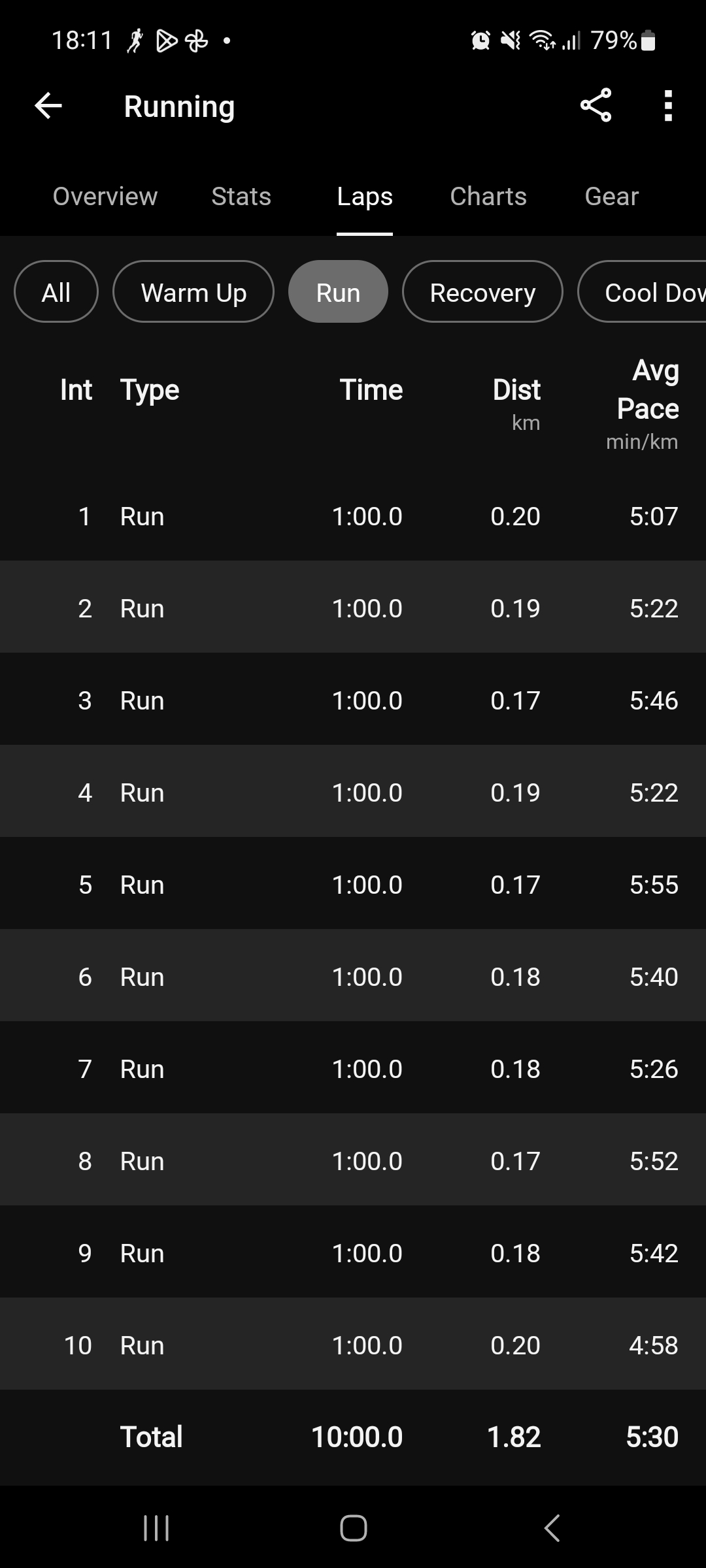Viewport: 706px width, 1568px height.
Task: Open recent apps from navigation bar
Action: click(x=156, y=1528)
